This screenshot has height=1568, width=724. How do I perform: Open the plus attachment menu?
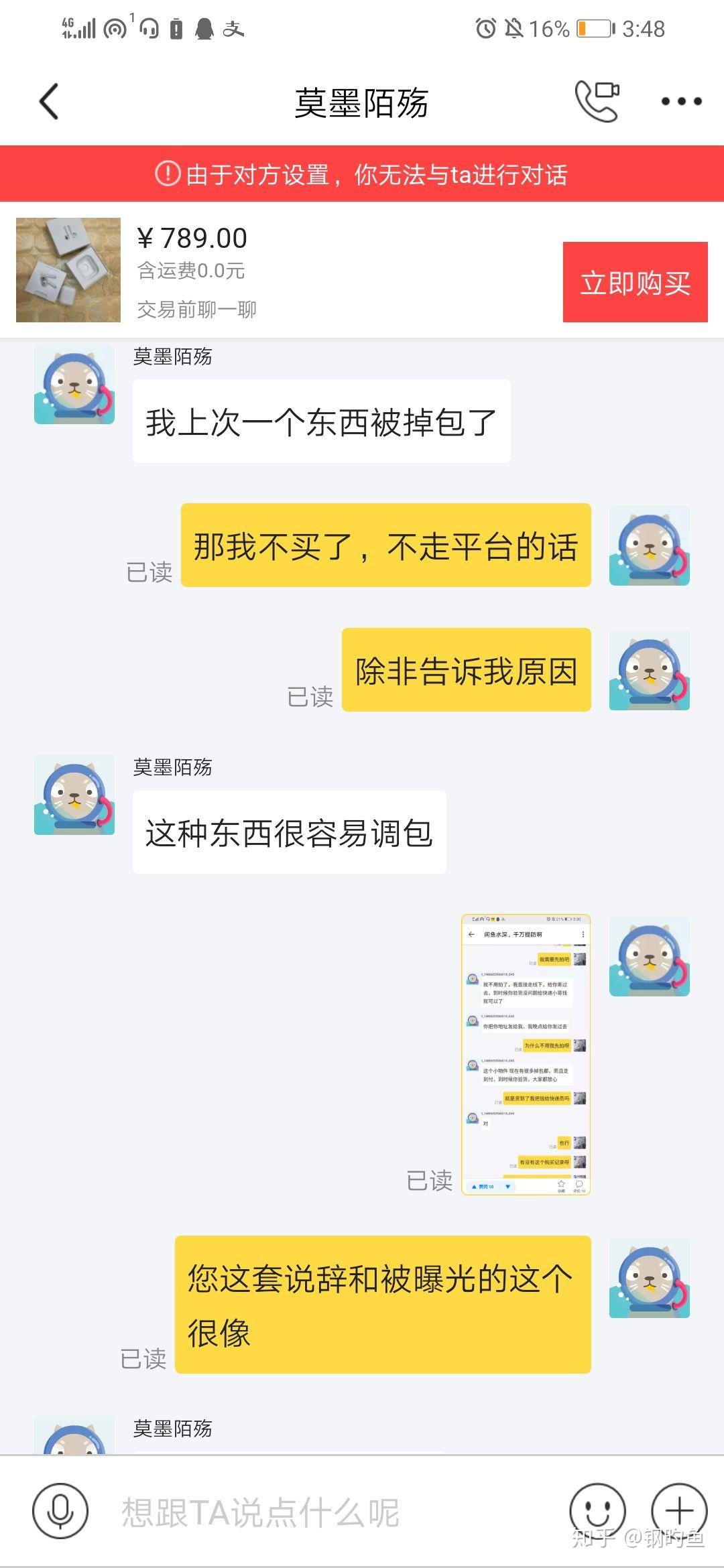[679, 1511]
